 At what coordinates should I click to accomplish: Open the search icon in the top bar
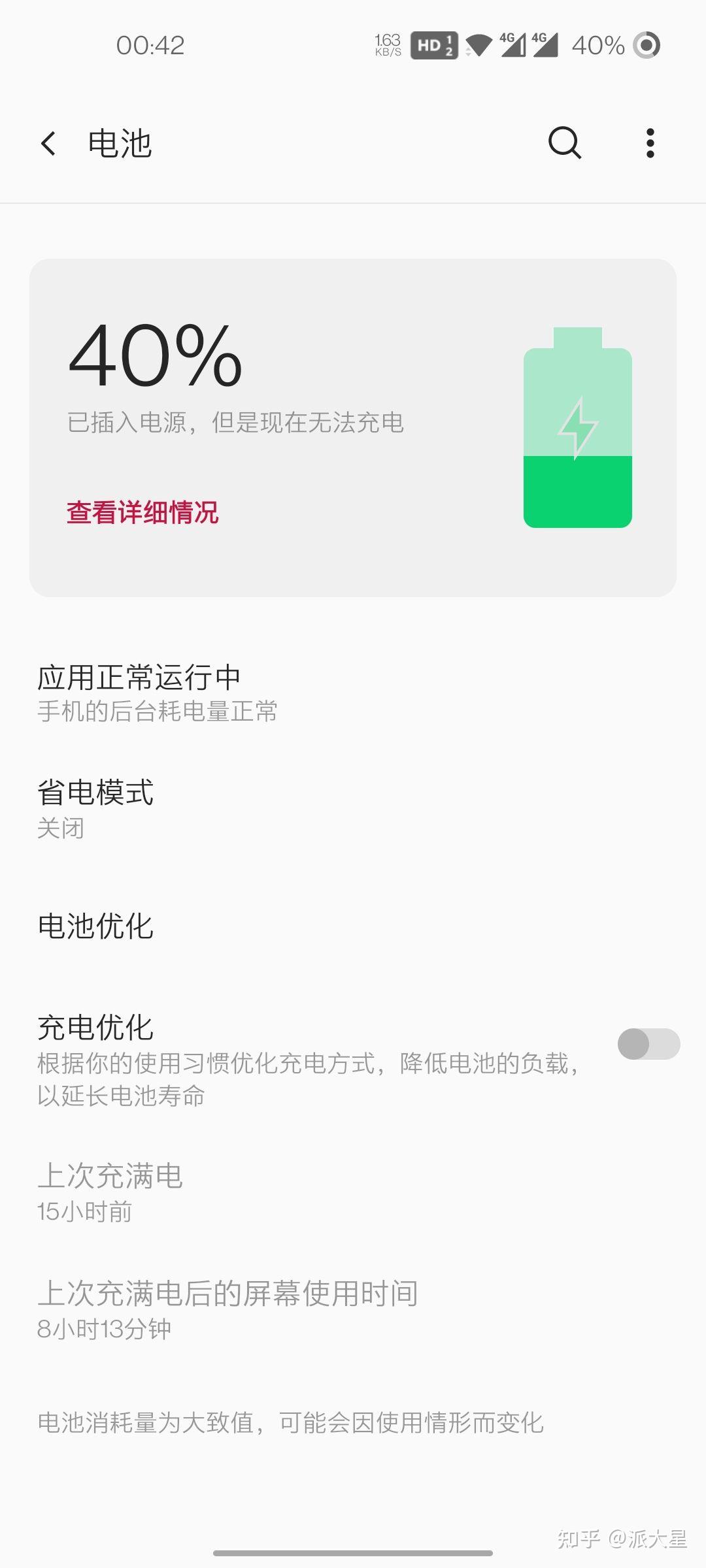coord(565,143)
